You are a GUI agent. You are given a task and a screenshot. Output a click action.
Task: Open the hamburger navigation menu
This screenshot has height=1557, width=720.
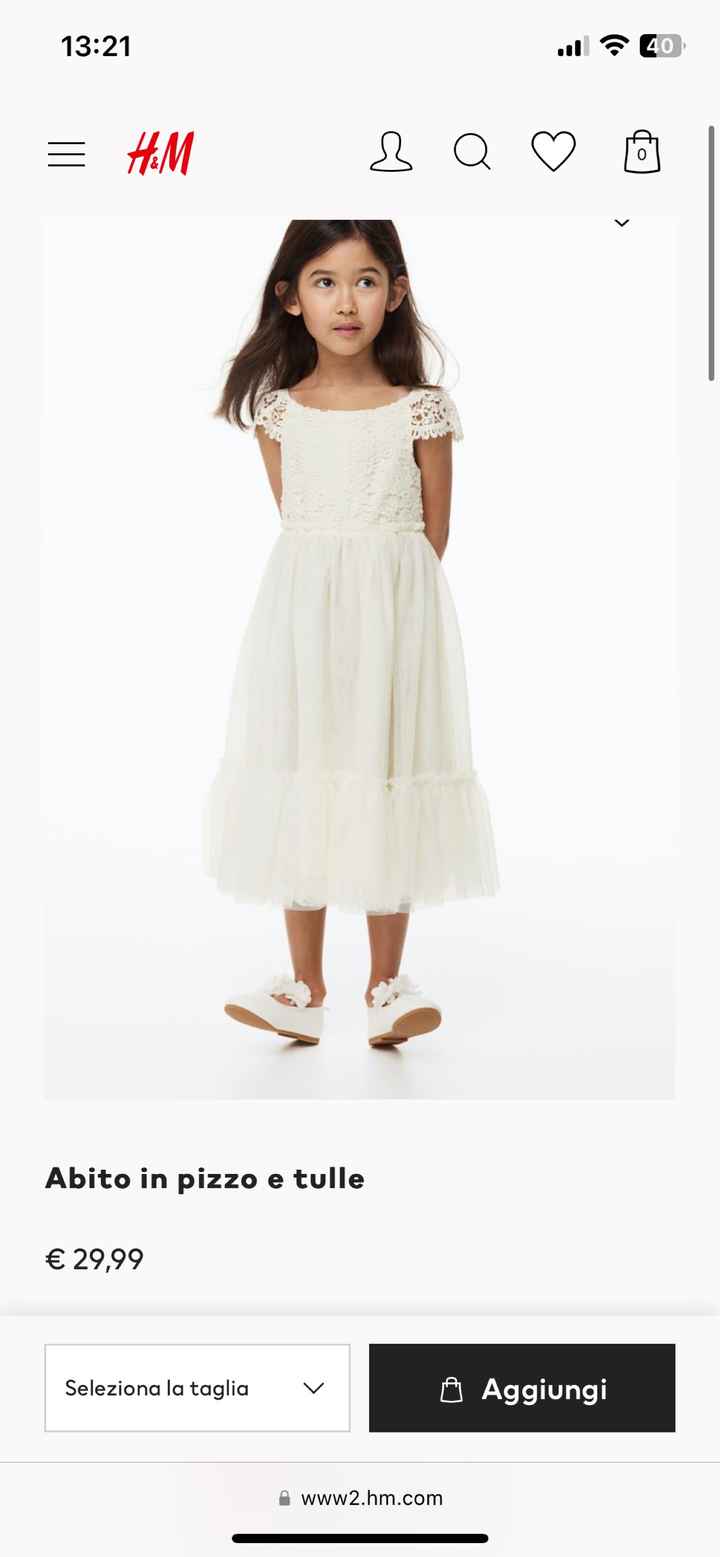[66, 154]
